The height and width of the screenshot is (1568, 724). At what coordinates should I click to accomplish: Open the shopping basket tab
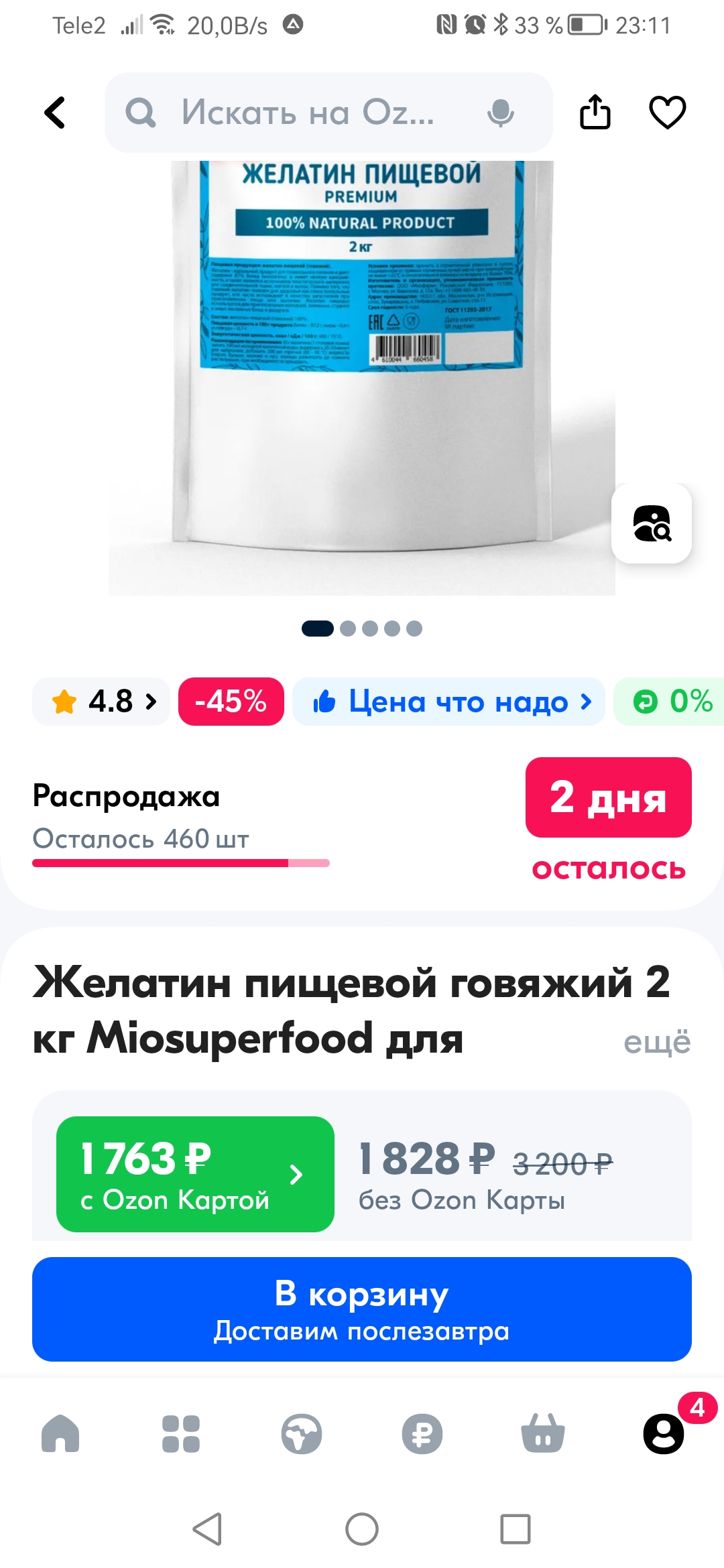point(543,1434)
